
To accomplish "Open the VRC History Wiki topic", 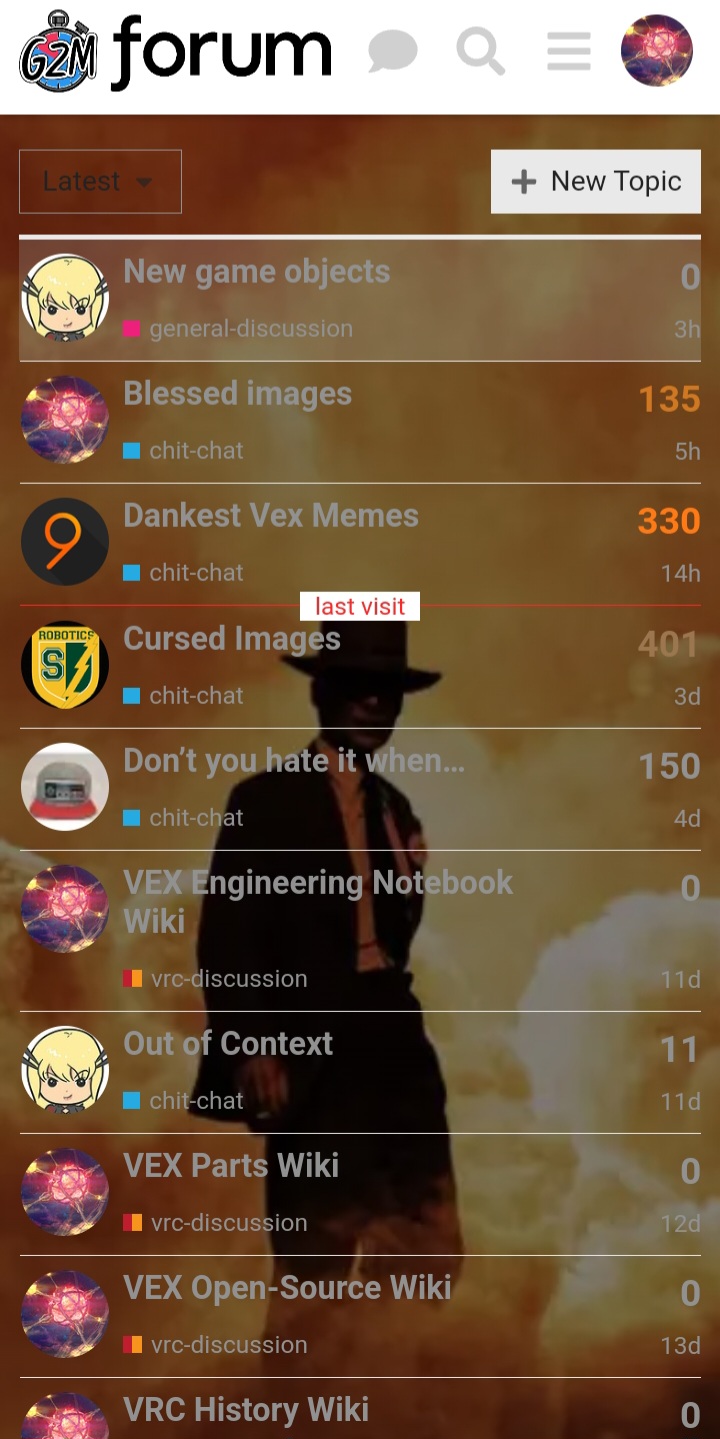I will 246,1410.
